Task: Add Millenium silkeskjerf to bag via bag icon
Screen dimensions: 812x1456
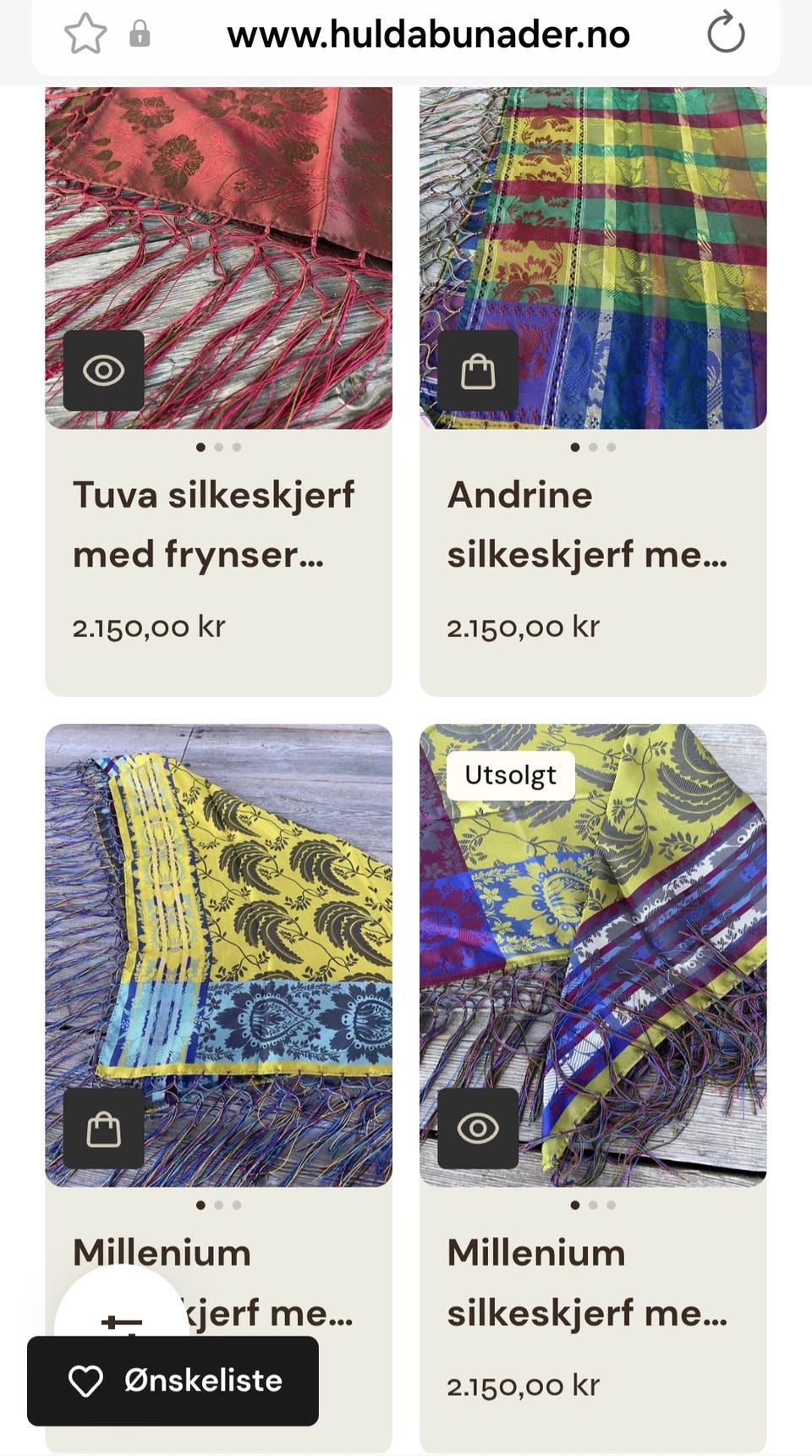Action: (103, 1129)
